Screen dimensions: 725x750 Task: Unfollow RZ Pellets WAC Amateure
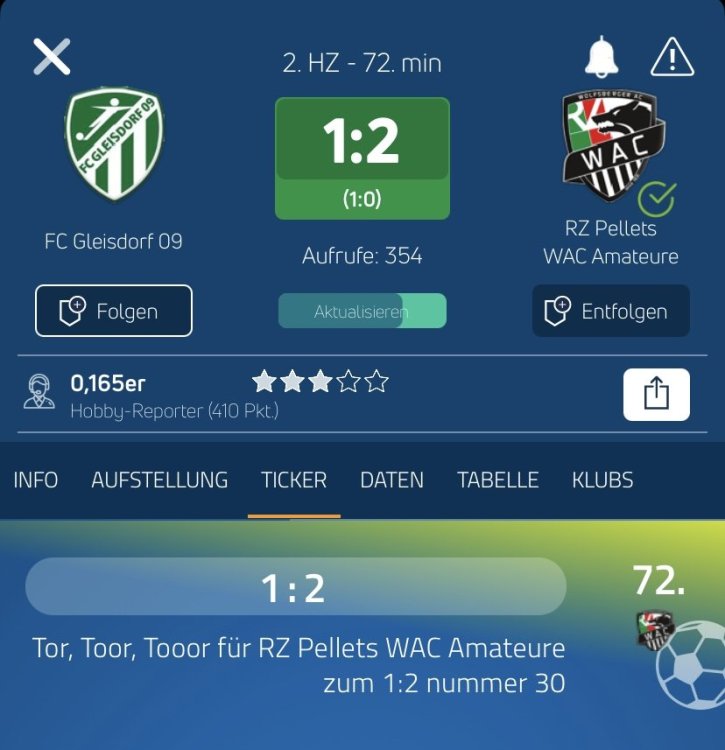coord(610,311)
